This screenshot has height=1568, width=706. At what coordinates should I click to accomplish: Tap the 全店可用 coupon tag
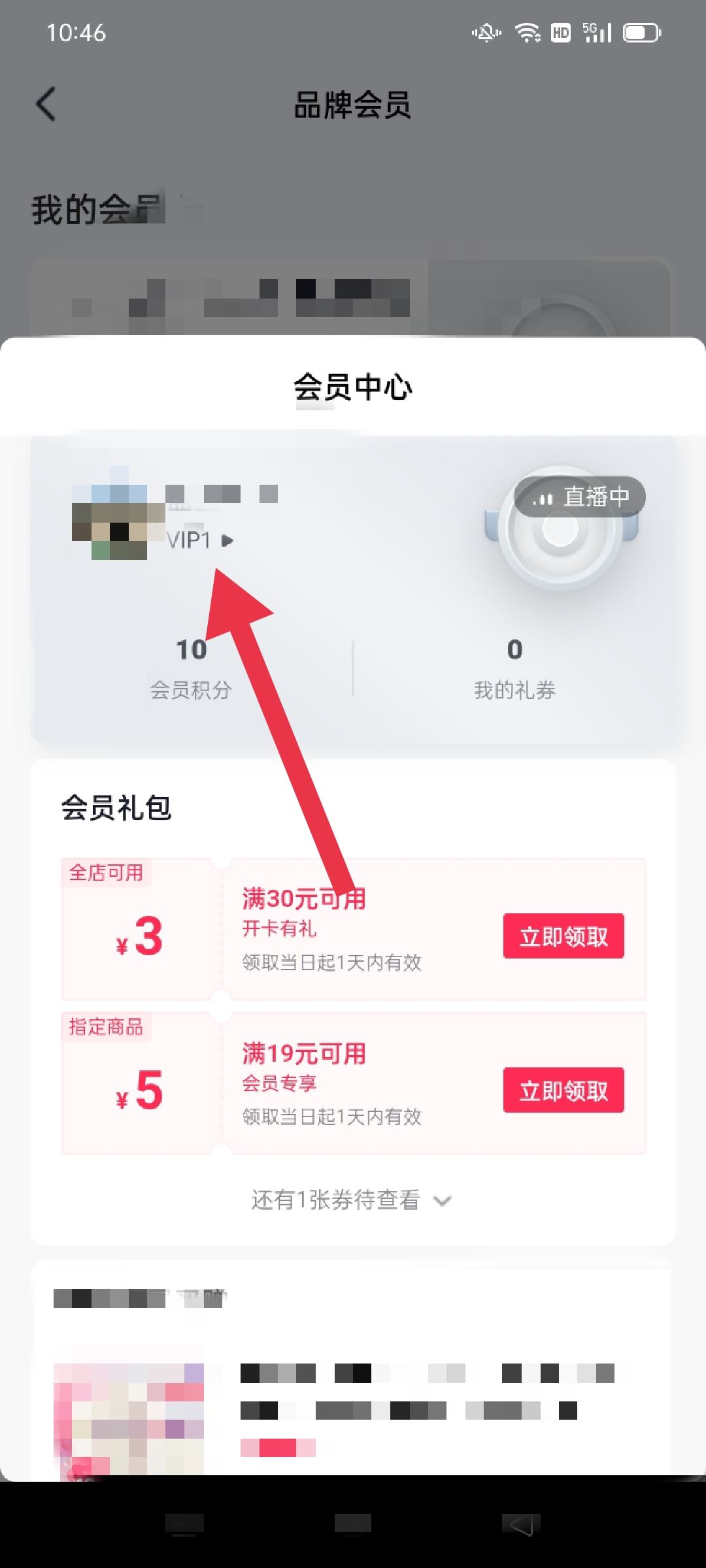click(108, 874)
